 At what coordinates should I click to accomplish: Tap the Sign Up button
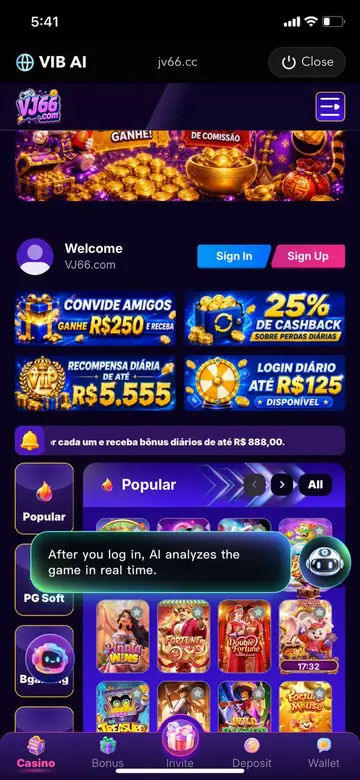(x=308, y=256)
